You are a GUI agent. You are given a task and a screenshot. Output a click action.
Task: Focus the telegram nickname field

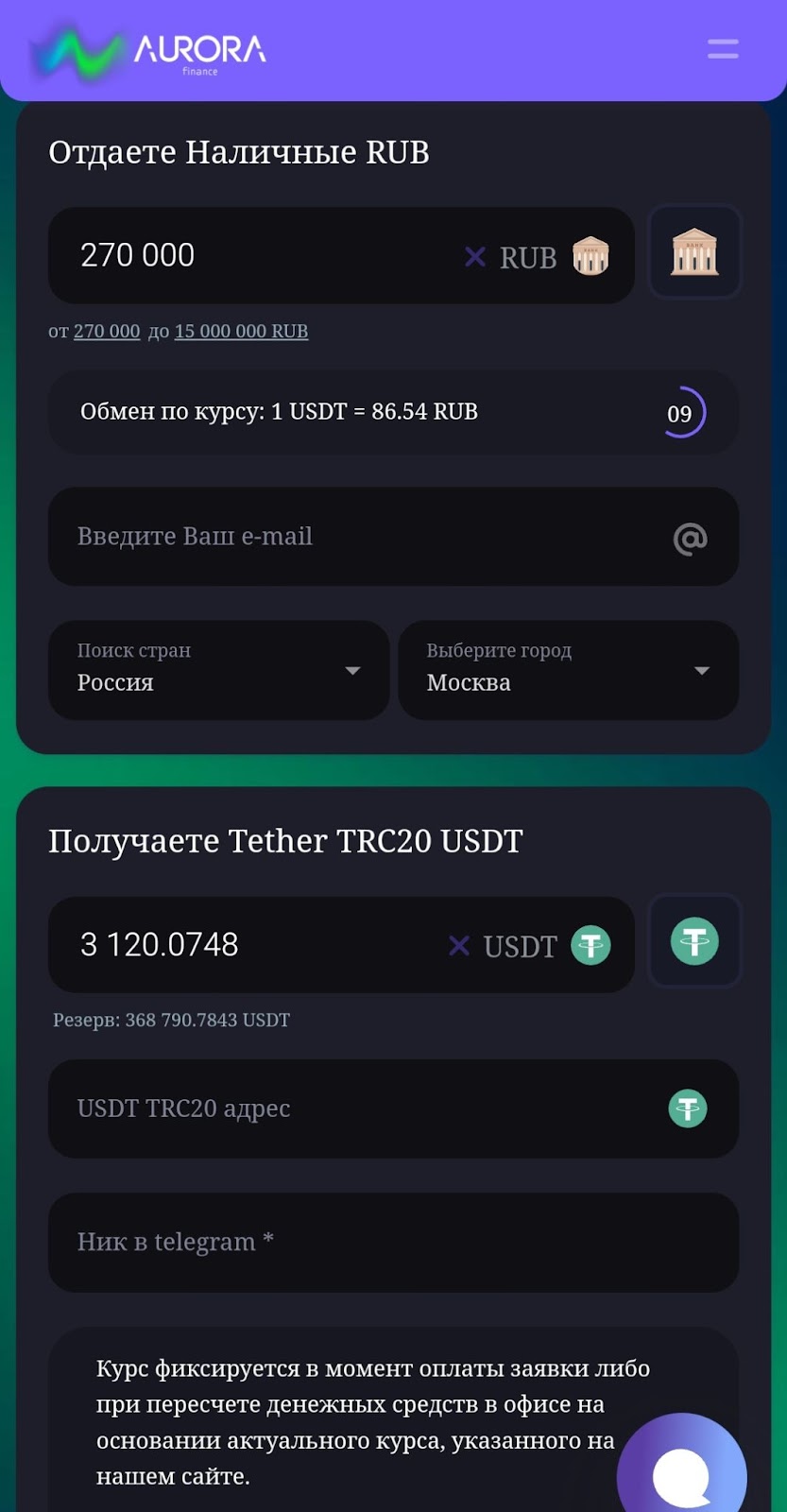click(x=393, y=1243)
